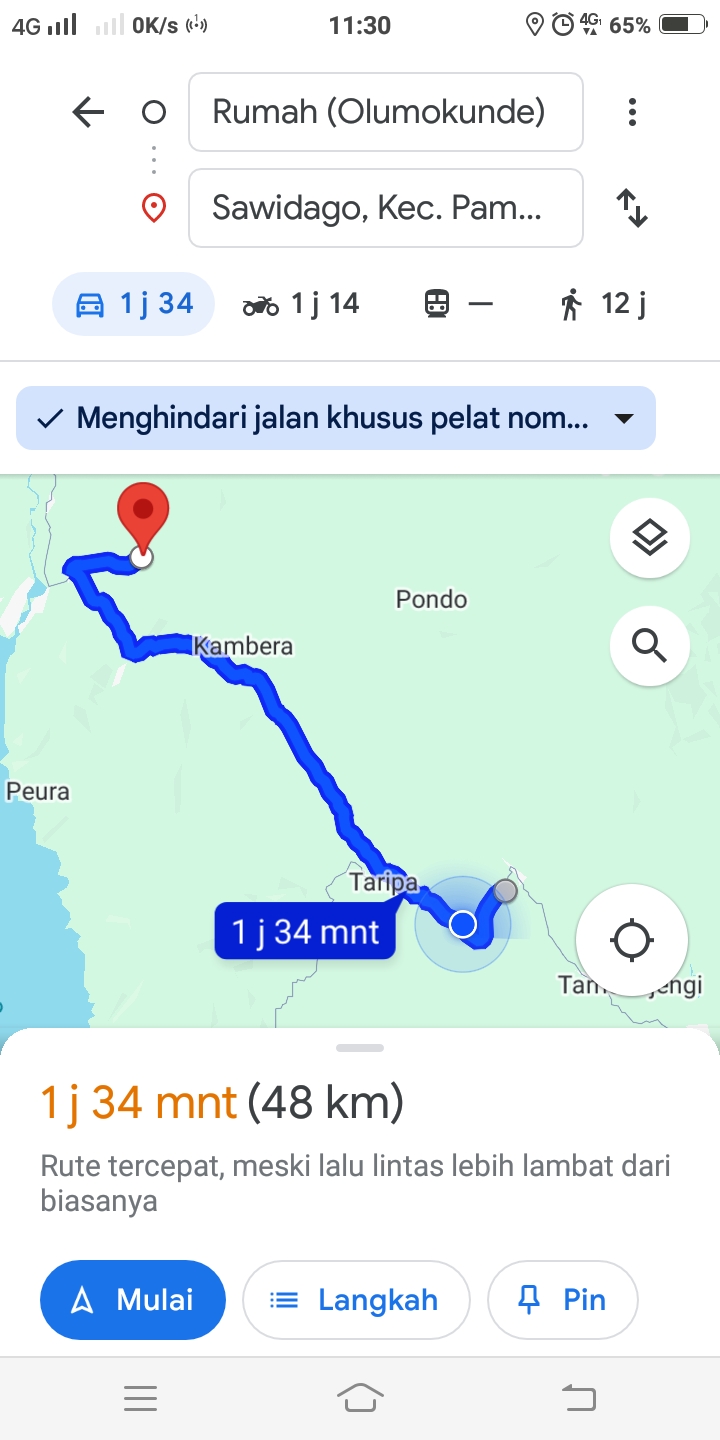The width and height of the screenshot is (720, 1440).
Task: Center the map on my current location
Action: pyautogui.click(x=632, y=940)
